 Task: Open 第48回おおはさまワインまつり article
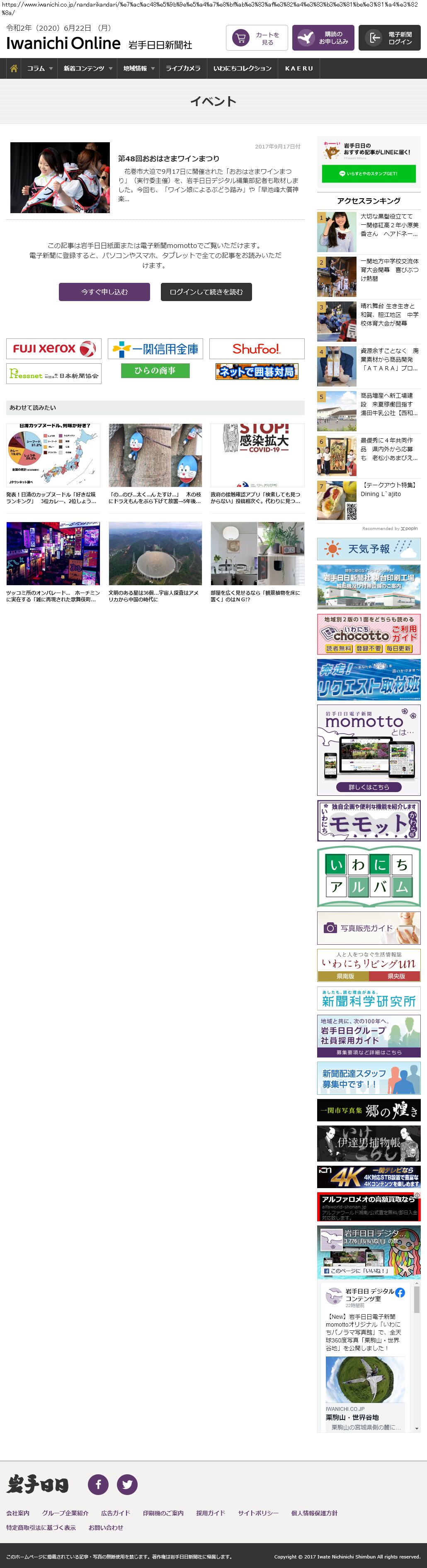point(168,159)
